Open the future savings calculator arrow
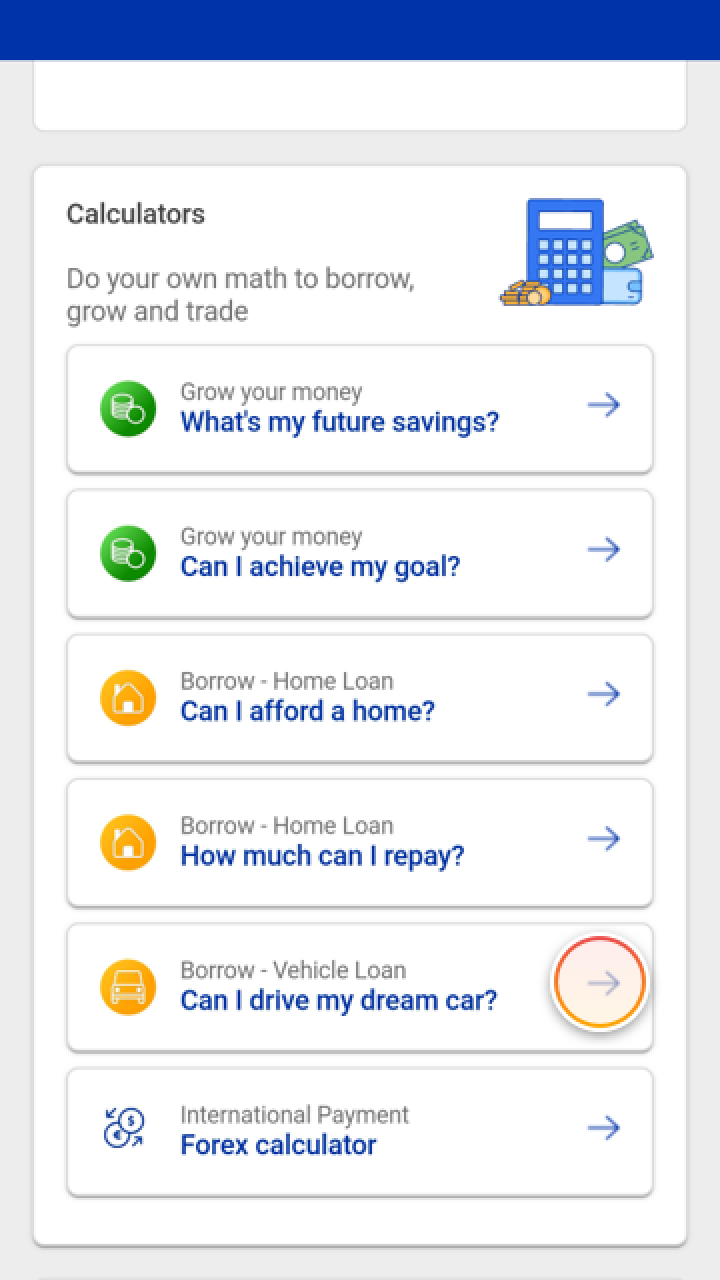 point(603,404)
